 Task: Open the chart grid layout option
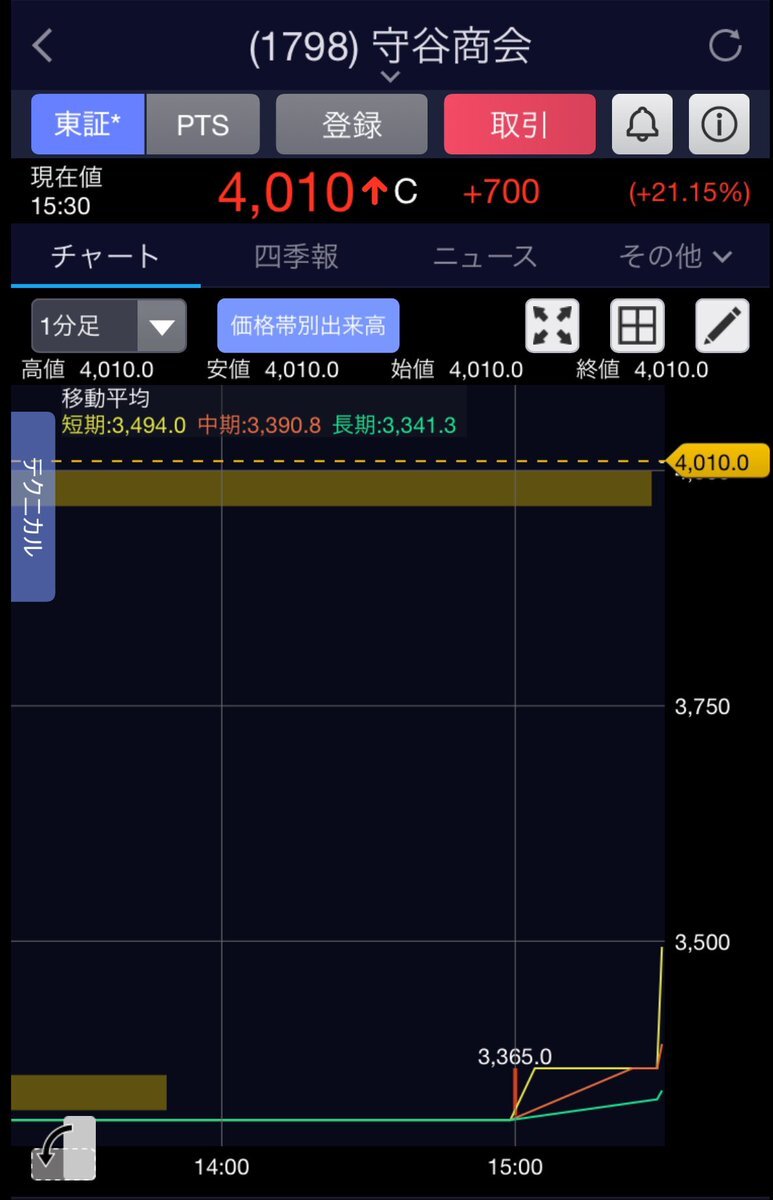point(637,326)
